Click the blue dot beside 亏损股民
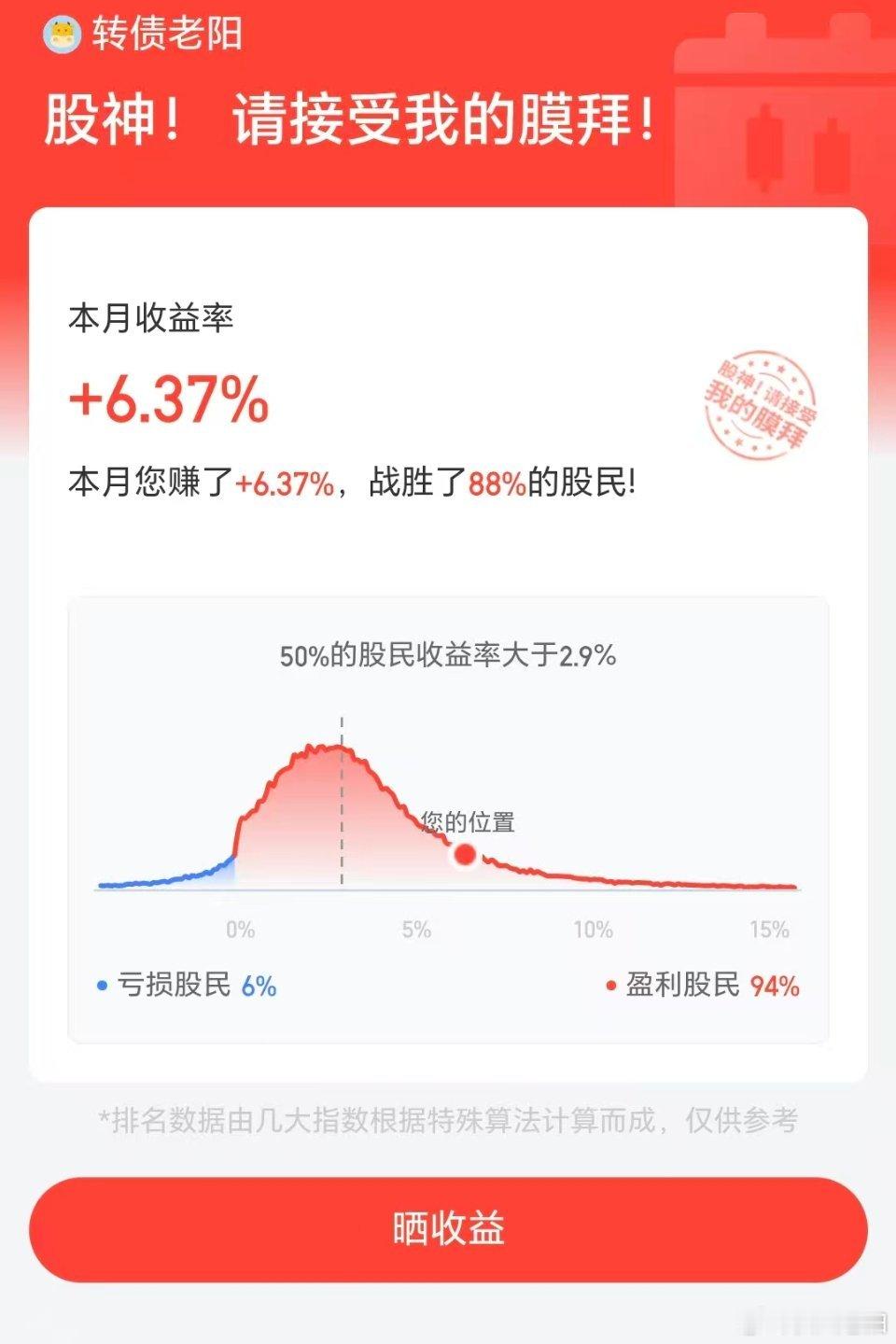896x1344 pixels. (x=103, y=983)
